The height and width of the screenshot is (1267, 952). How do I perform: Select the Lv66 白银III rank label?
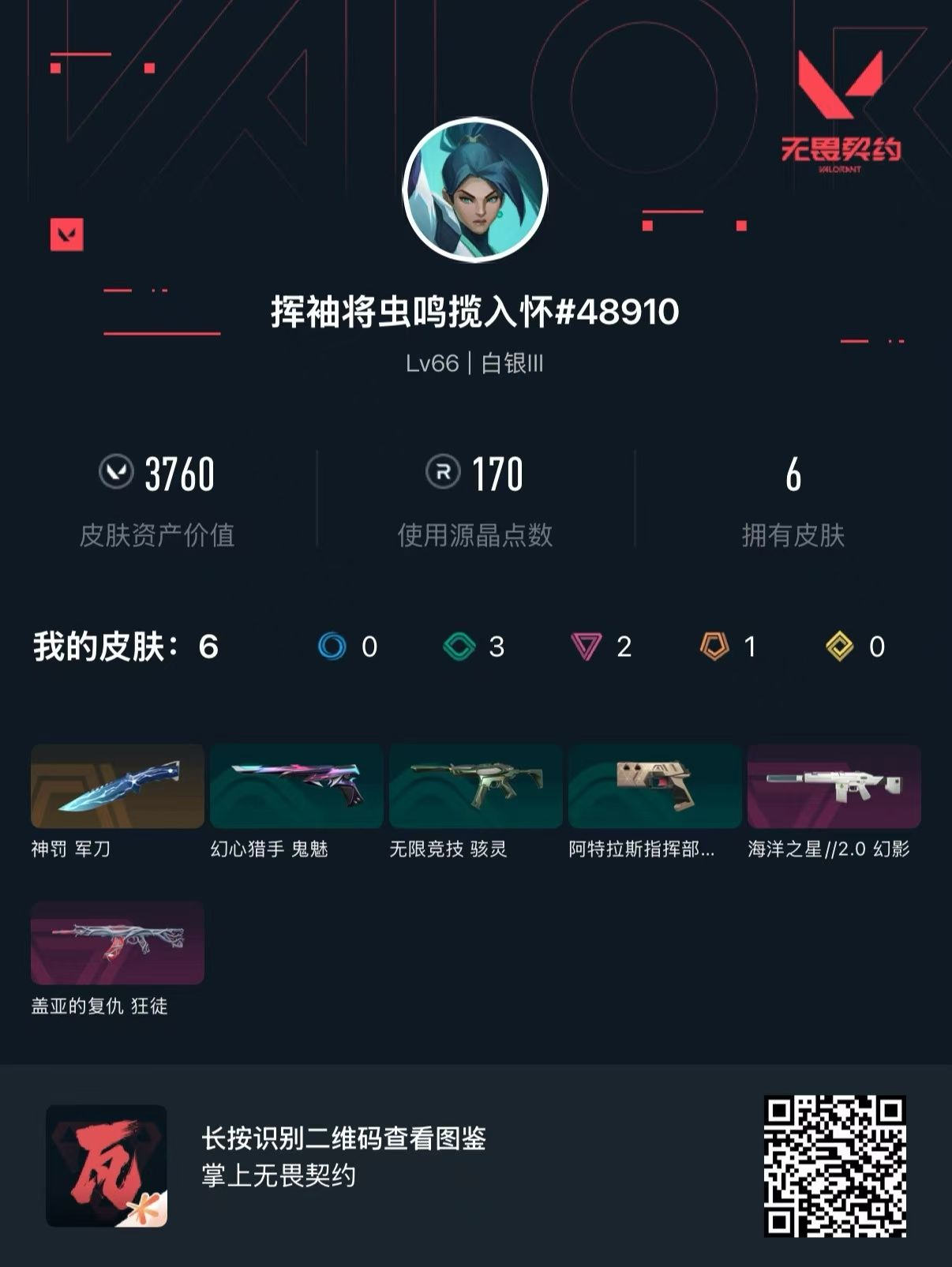click(475, 365)
